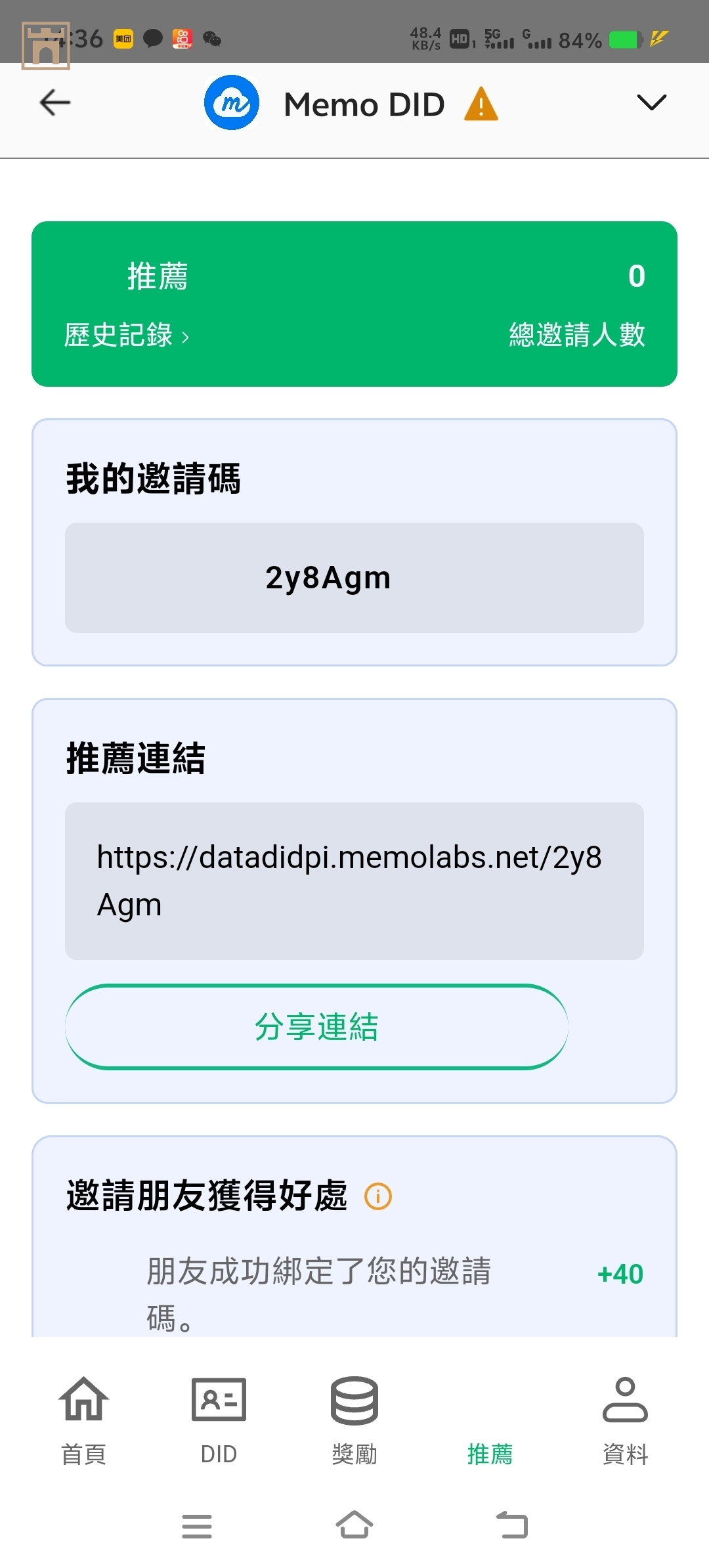Click the charging lightning icon in status bar

point(658,38)
